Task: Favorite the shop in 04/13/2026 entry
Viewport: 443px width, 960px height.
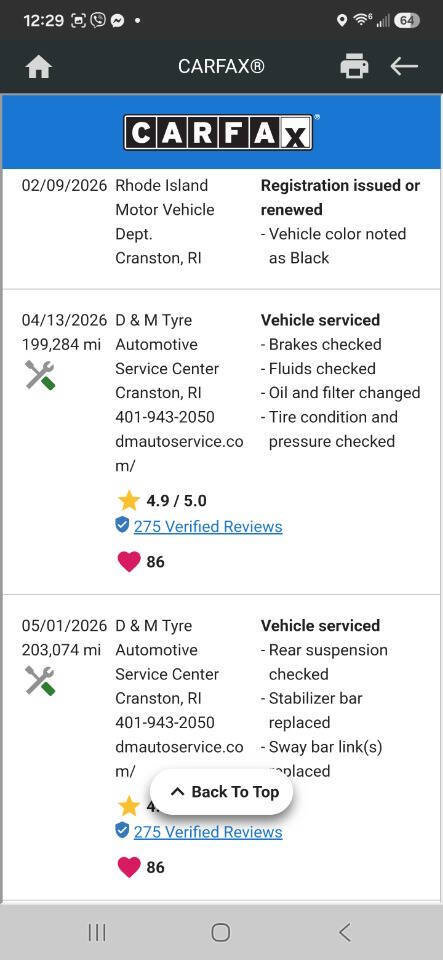Action: point(128,561)
